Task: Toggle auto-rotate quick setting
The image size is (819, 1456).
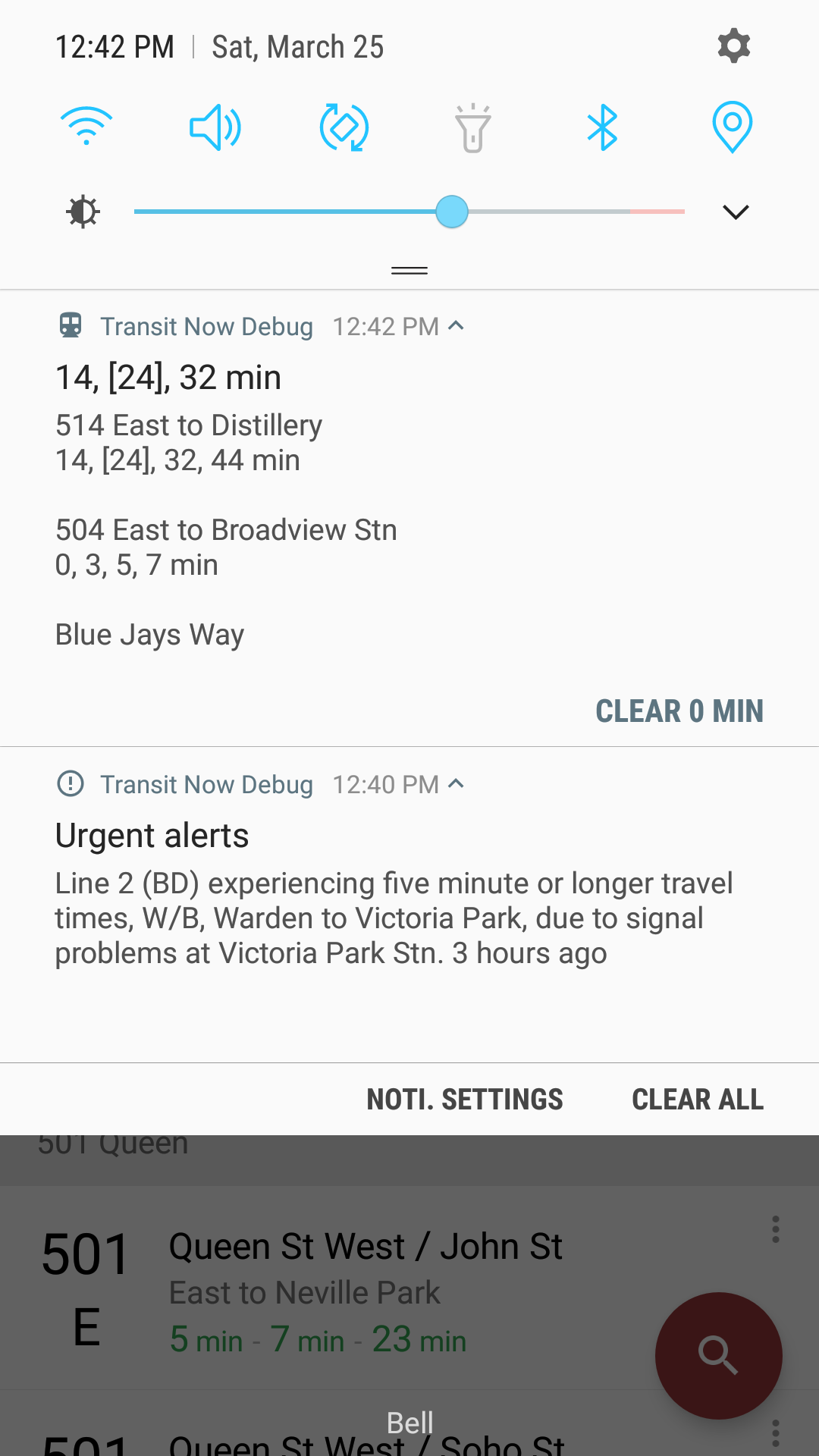Action: 344,127
